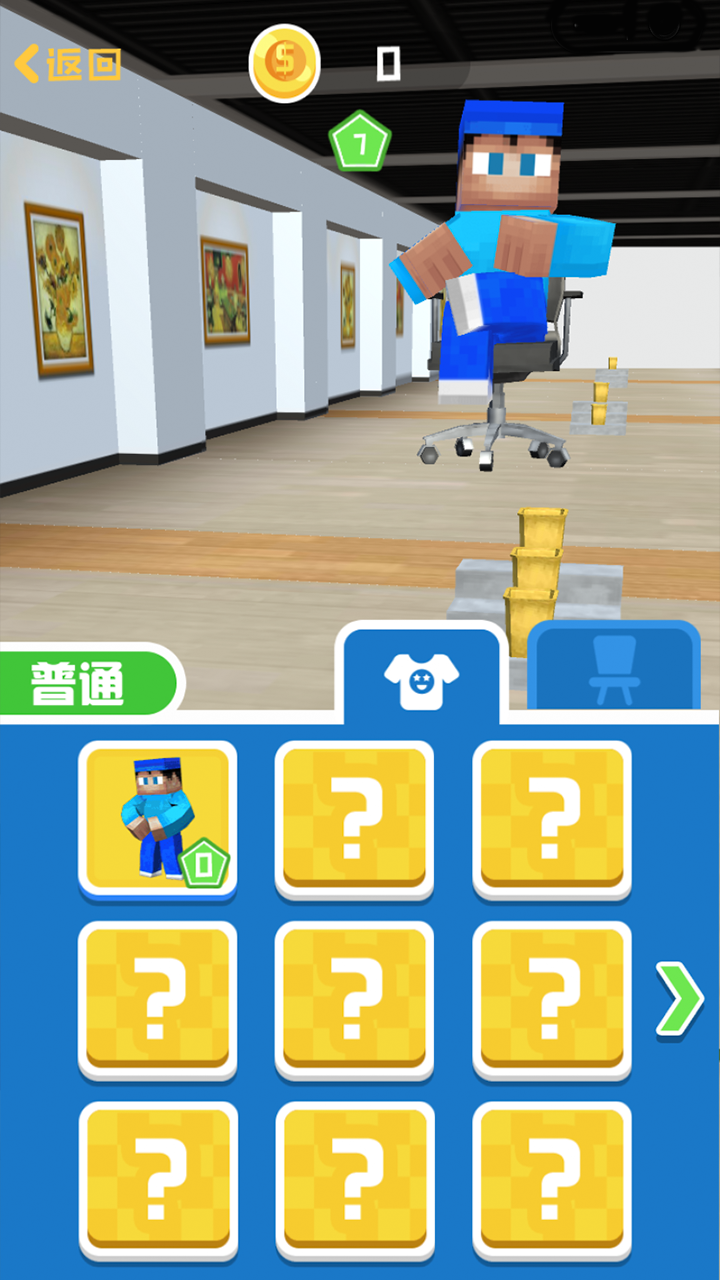Image resolution: width=720 pixels, height=1280 pixels.
Task: Select the equipped blue character skin
Action: pyautogui.click(x=158, y=815)
